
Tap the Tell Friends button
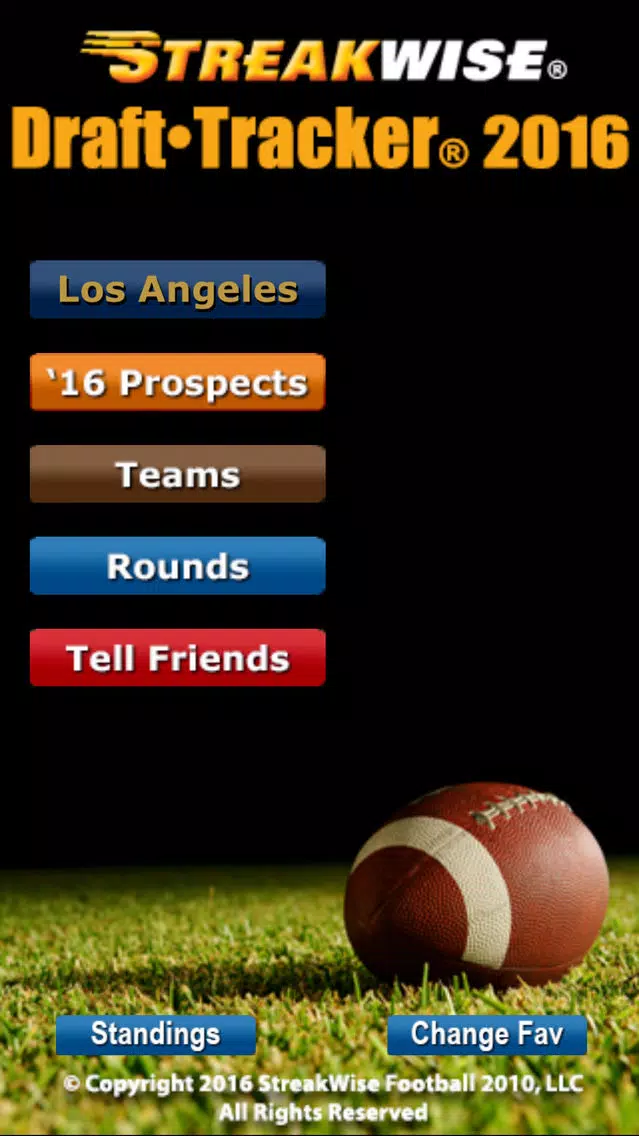click(x=177, y=658)
